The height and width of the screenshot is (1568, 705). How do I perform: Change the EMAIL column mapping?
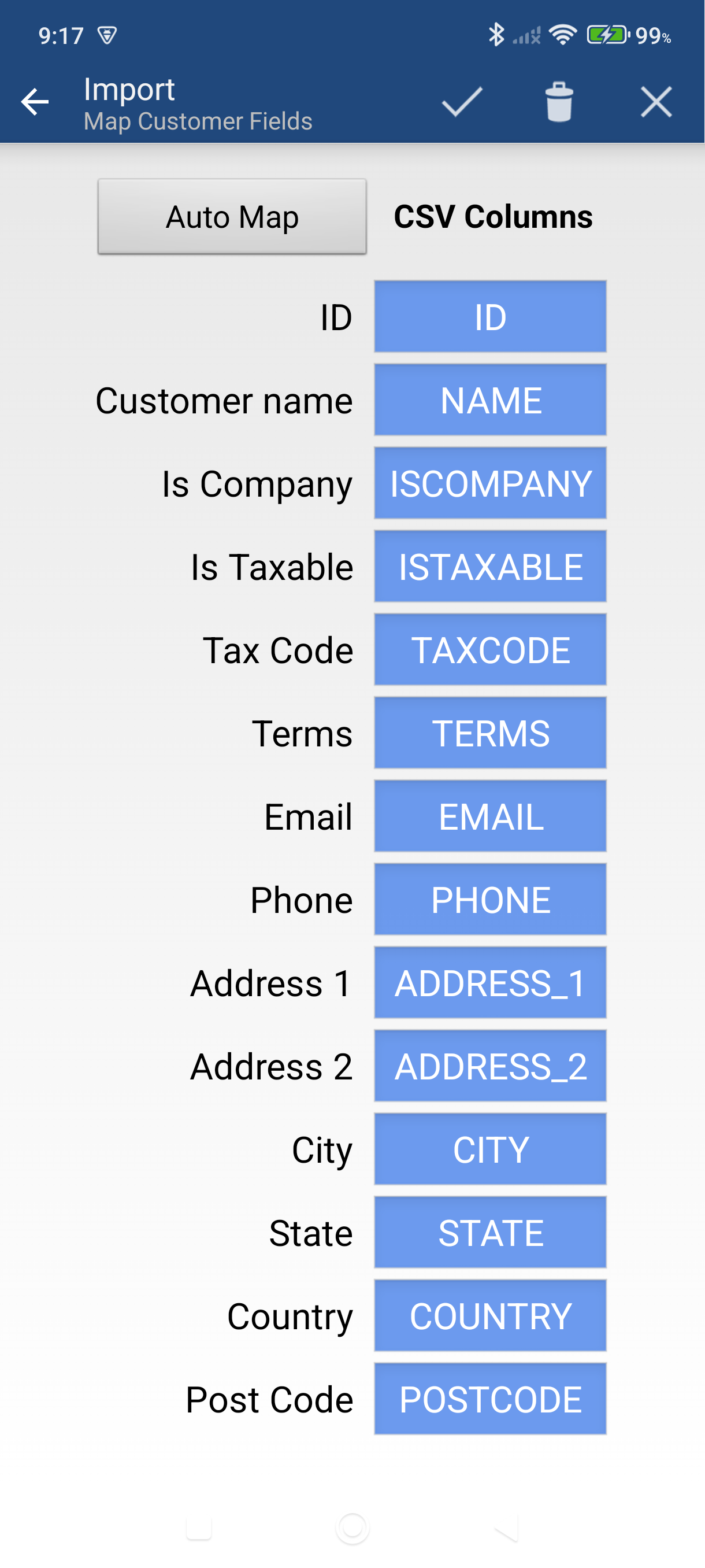point(489,816)
